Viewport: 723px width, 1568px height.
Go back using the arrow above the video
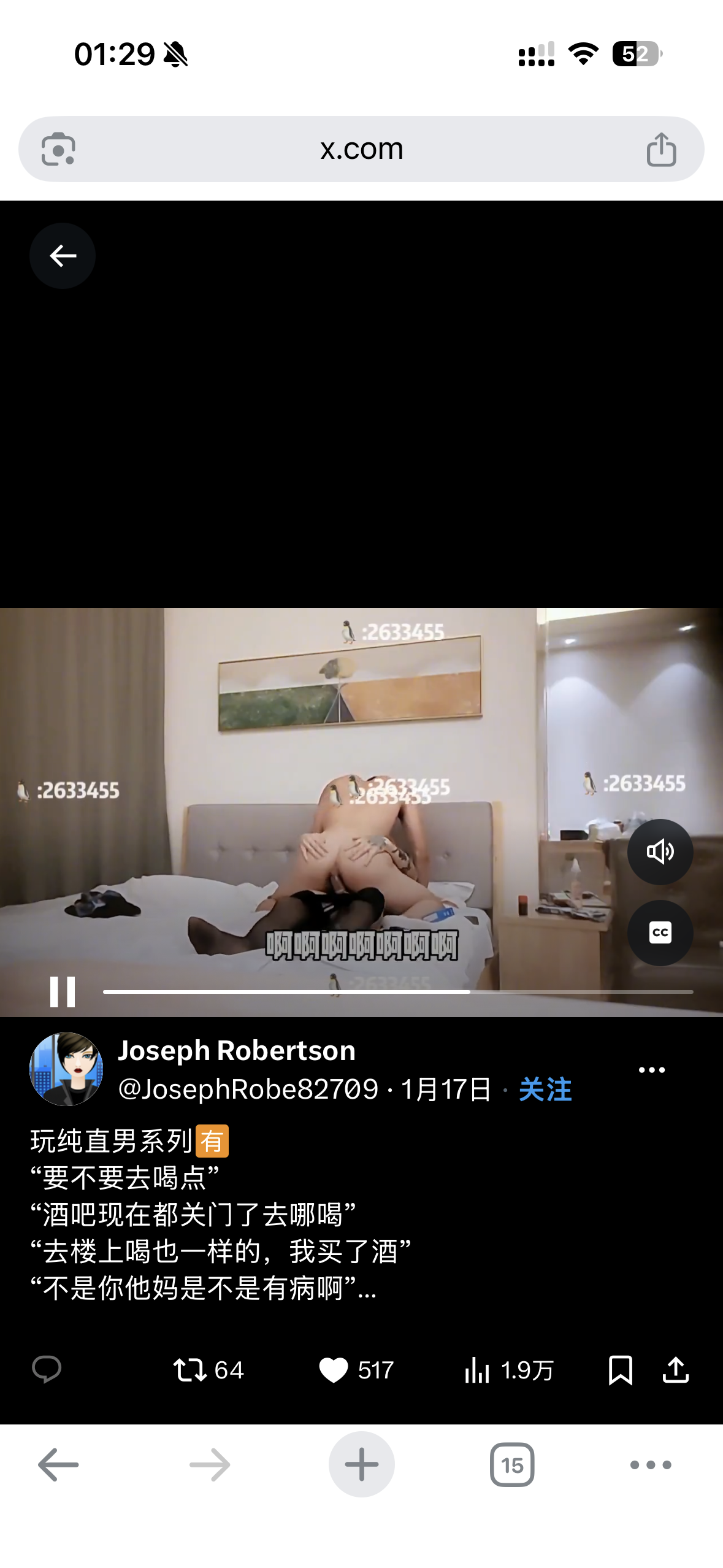[x=63, y=256]
